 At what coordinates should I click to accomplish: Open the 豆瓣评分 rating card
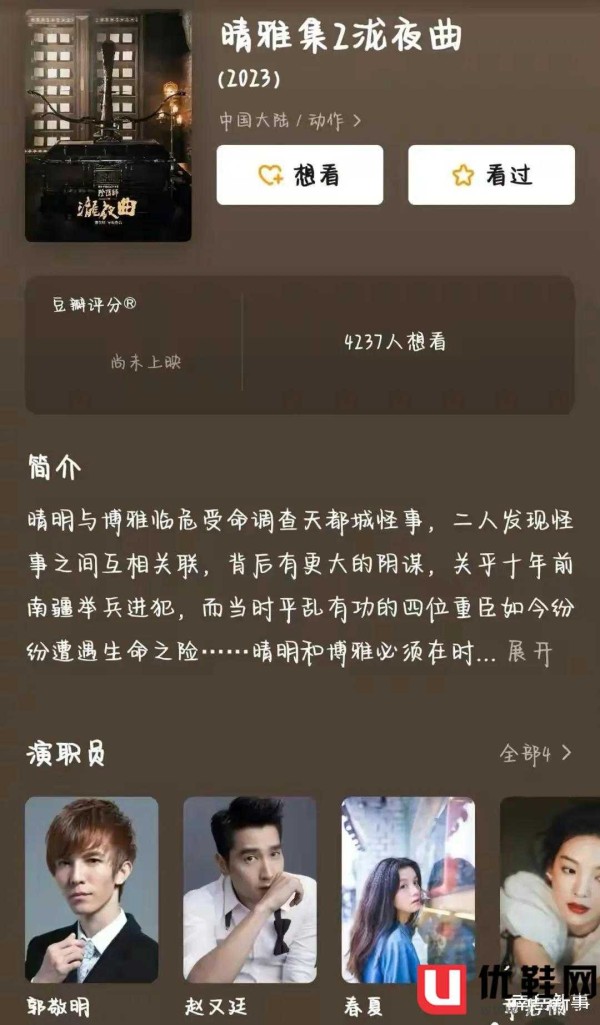tap(134, 344)
